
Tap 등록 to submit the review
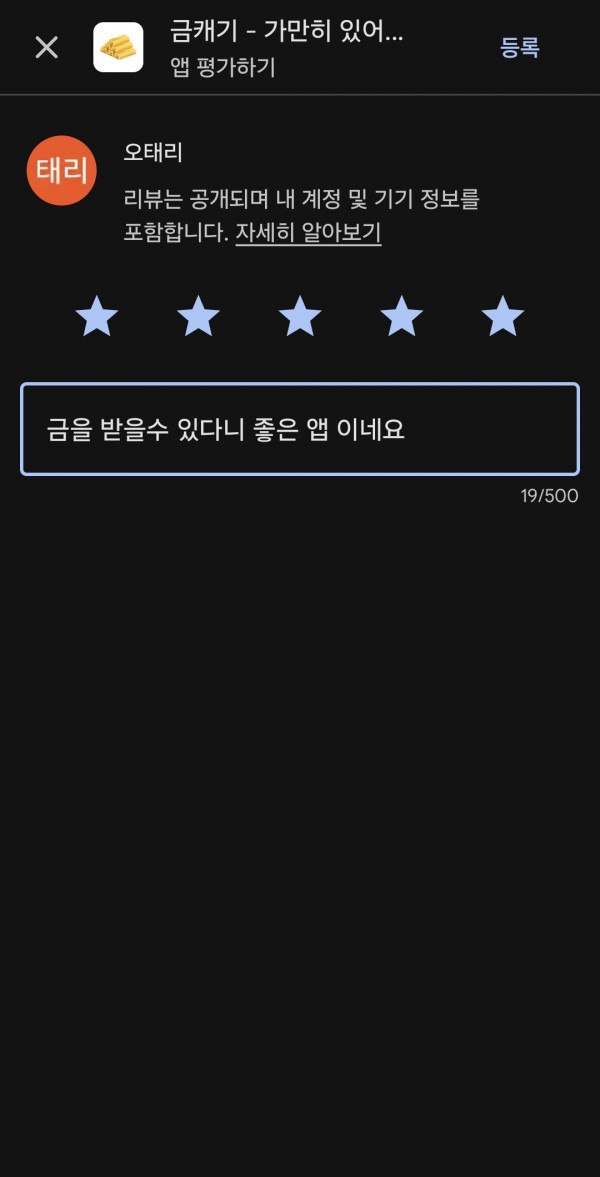[520, 47]
